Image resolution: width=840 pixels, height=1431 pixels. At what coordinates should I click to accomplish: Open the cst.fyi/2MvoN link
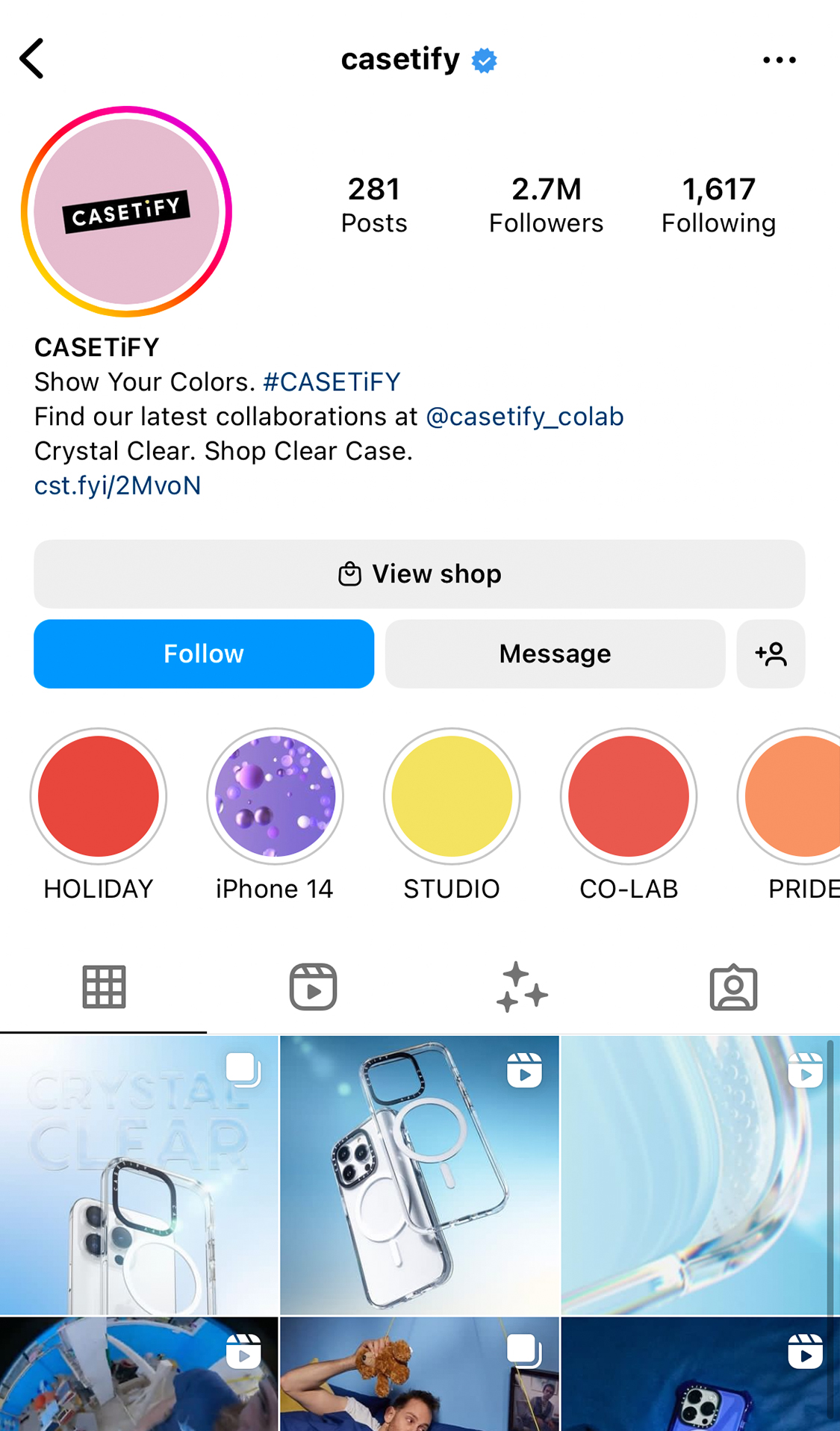point(118,486)
